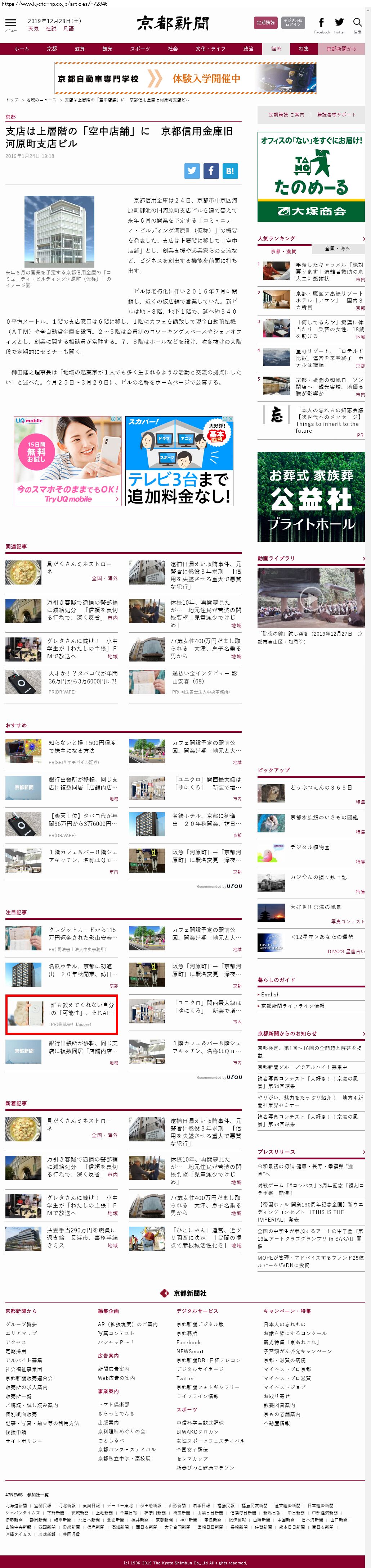The width and height of the screenshot is (371, 1568).
Task: Play the 除夜の鐘 video
Action: pos(311,599)
